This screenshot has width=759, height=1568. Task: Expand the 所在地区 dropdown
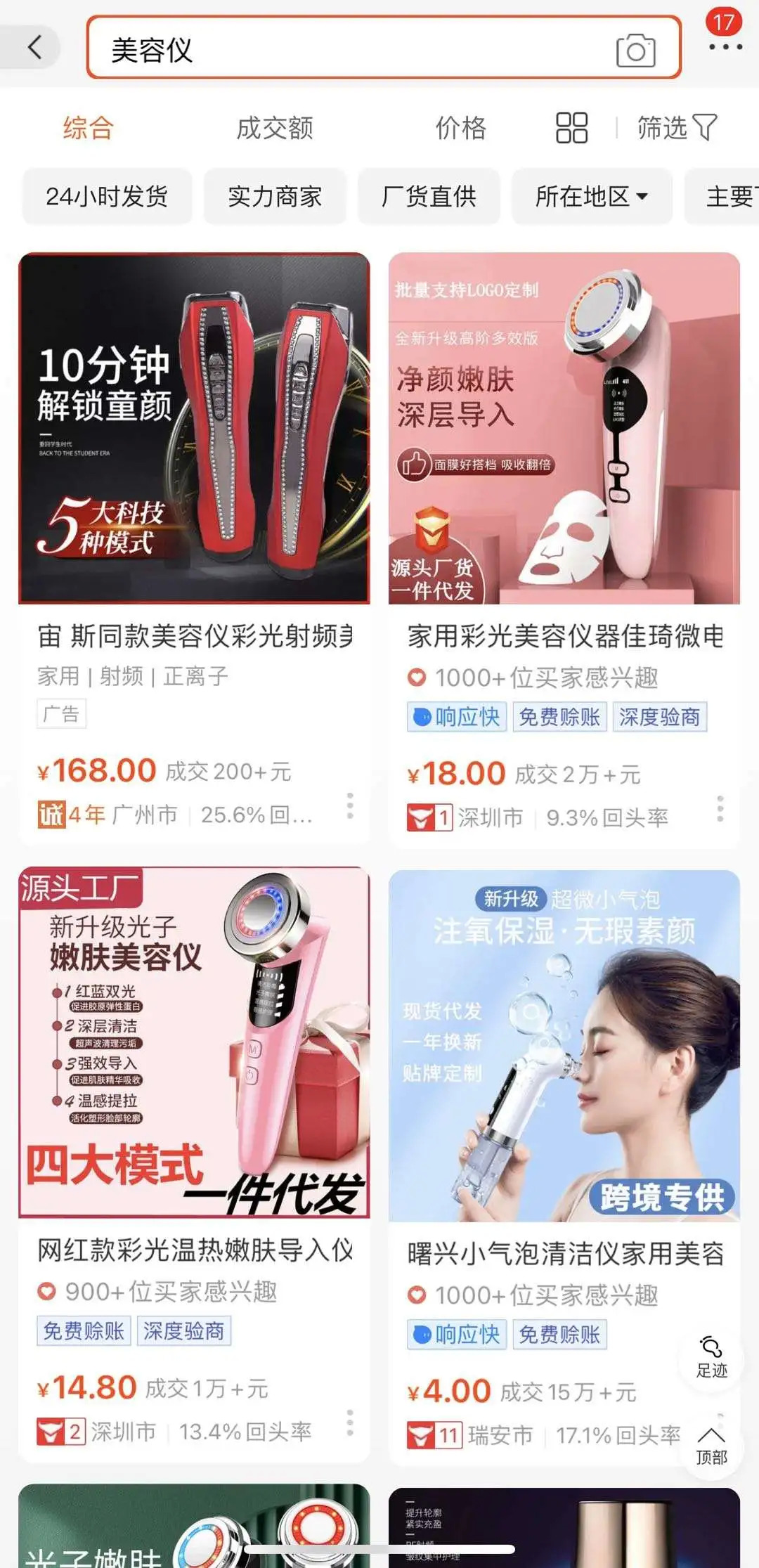click(591, 197)
